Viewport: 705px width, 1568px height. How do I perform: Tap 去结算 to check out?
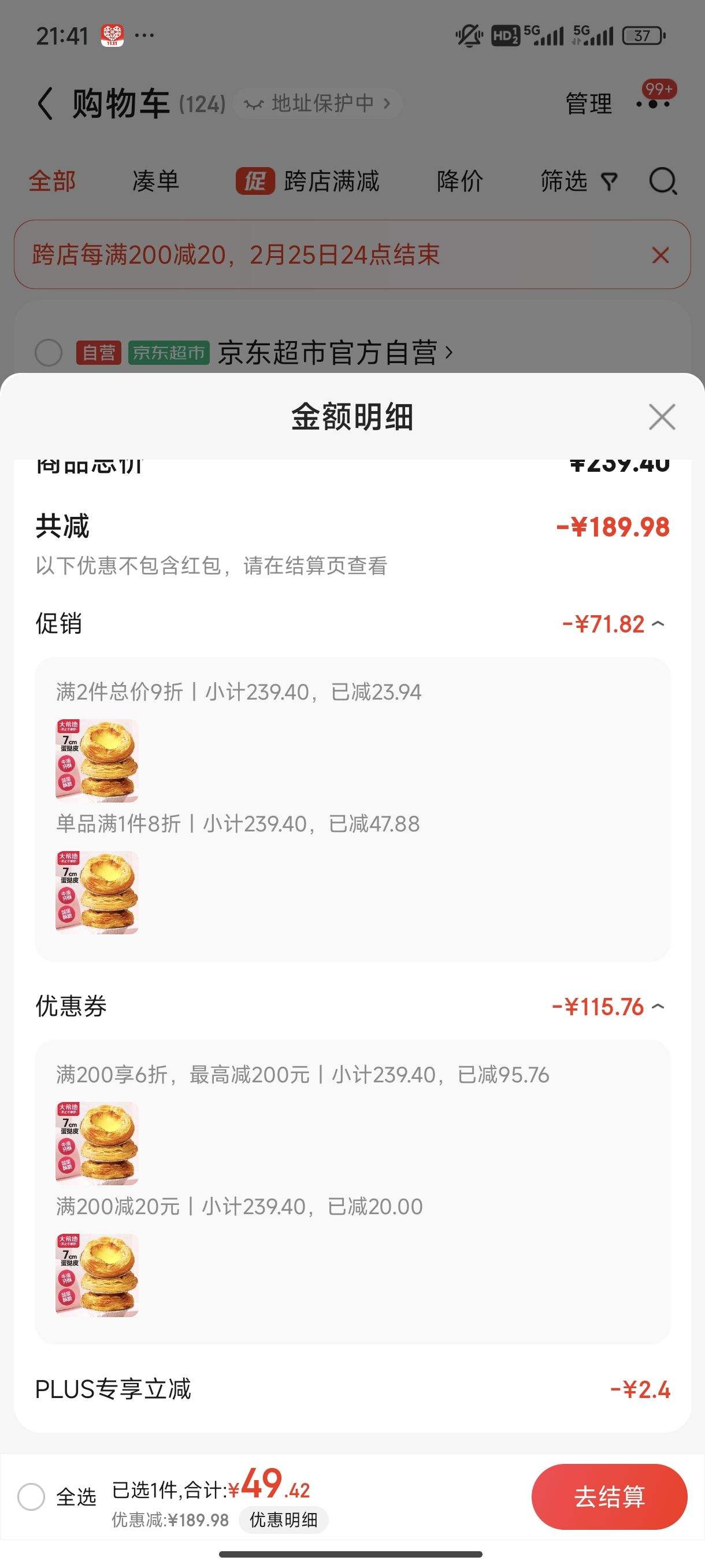609,1497
